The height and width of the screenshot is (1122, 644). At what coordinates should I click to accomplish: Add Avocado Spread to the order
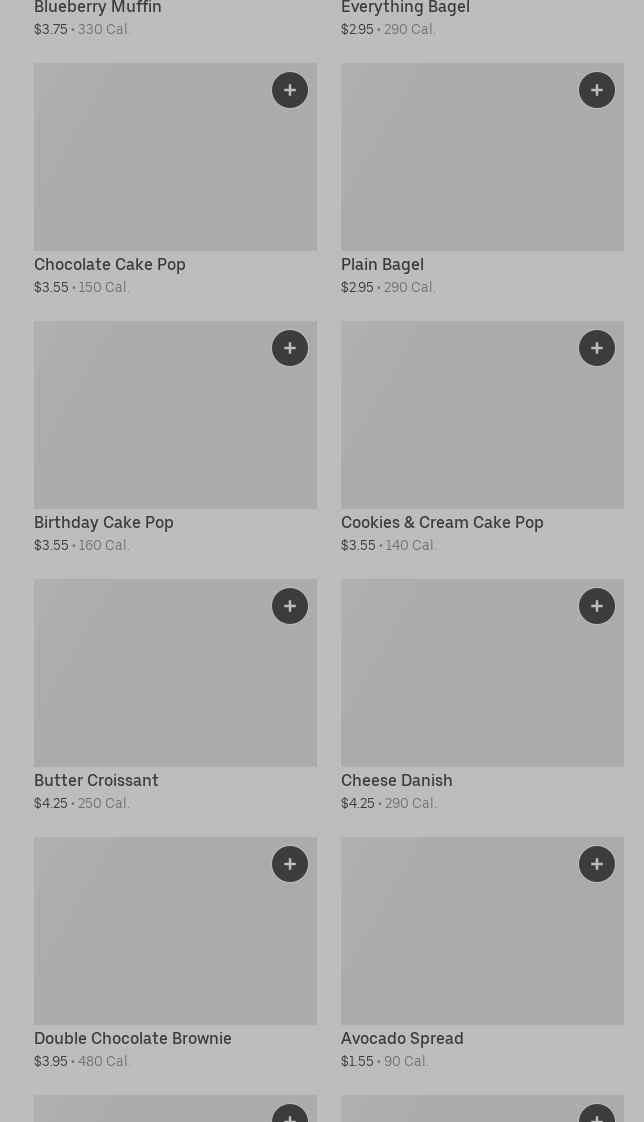click(597, 864)
